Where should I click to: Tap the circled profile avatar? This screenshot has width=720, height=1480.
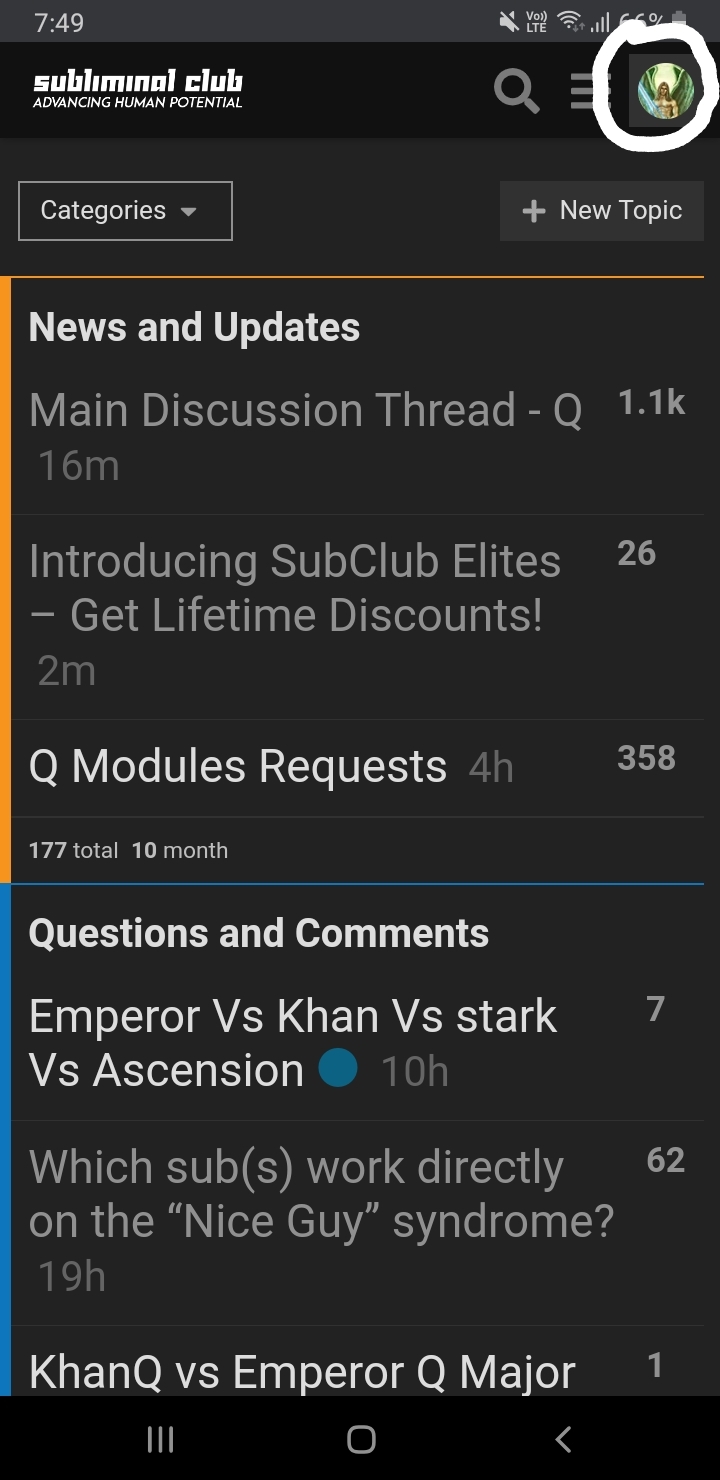point(665,91)
